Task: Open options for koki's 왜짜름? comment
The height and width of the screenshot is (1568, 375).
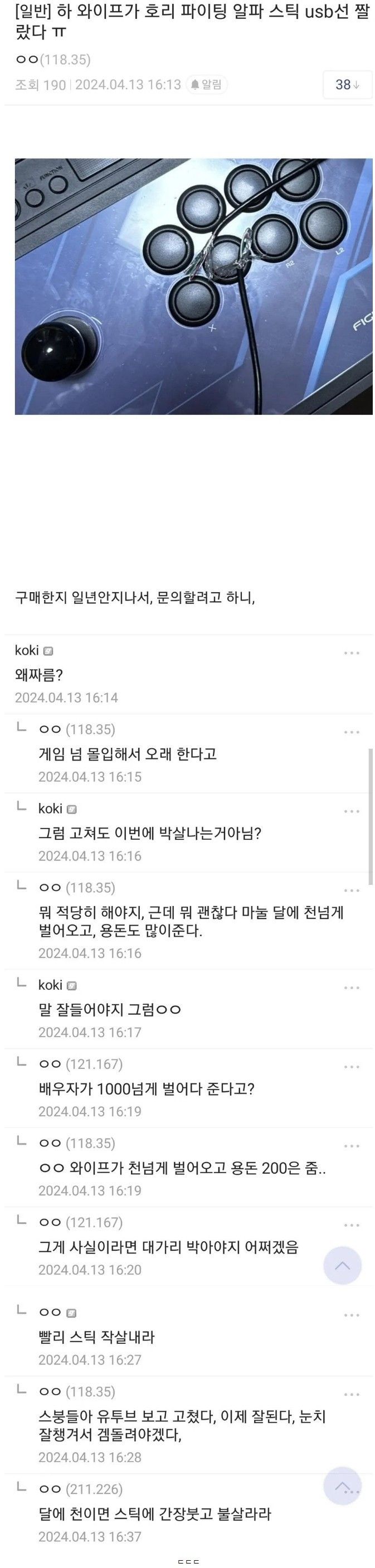Action: 351,653
